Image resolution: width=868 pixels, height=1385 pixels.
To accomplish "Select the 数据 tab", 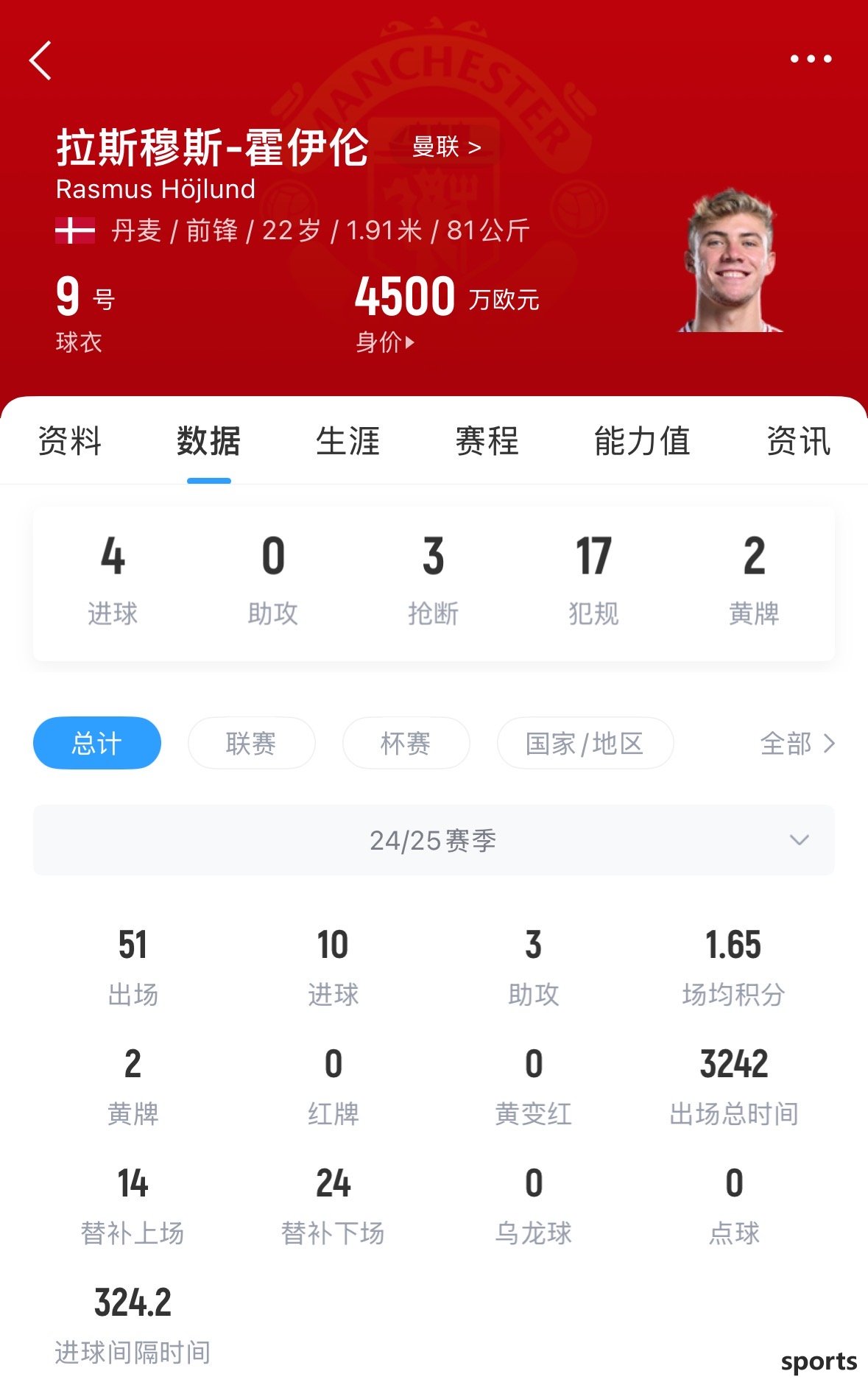I will 208,442.
